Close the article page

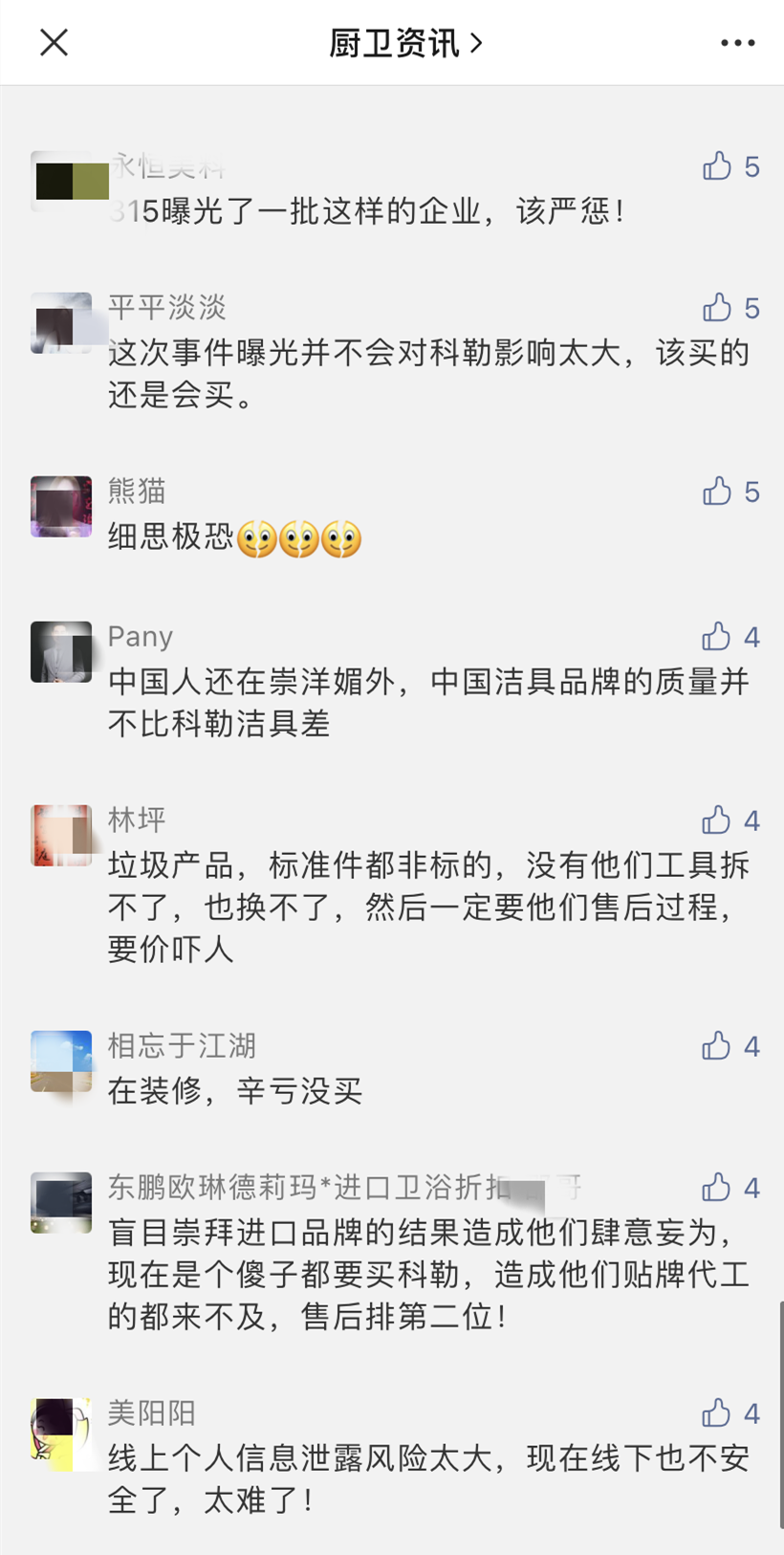coord(54,42)
